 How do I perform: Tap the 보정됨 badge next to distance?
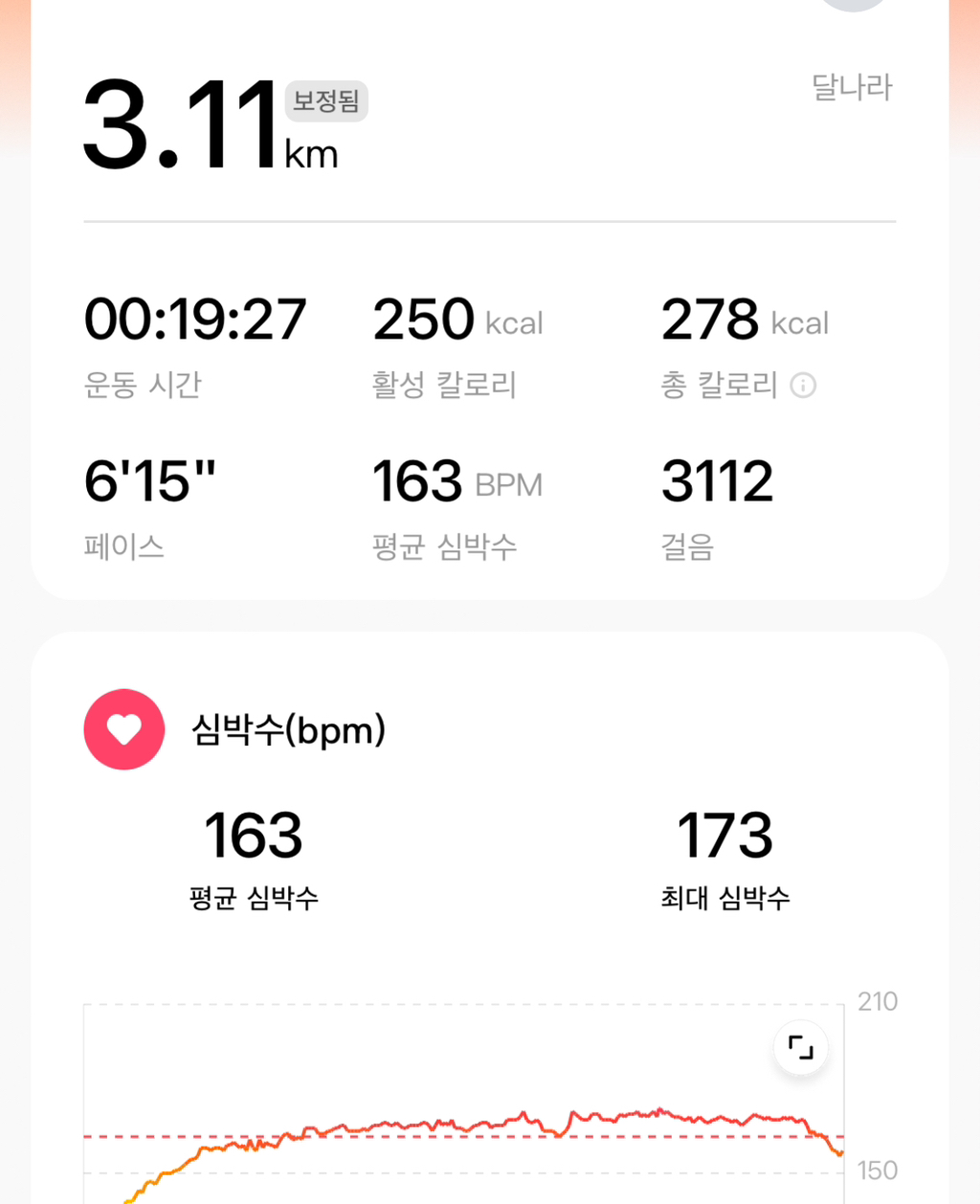click(324, 100)
